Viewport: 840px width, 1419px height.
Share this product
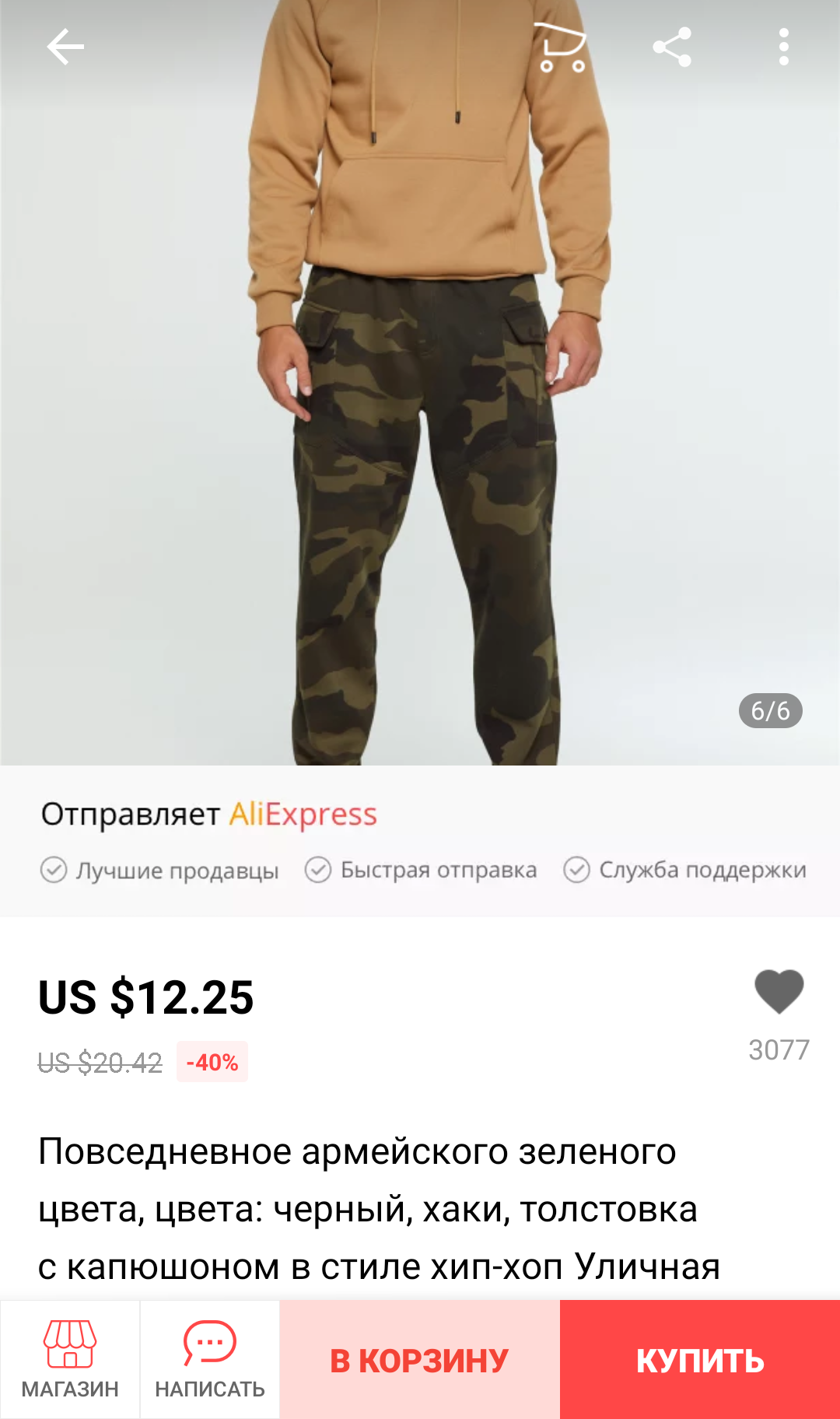673,47
